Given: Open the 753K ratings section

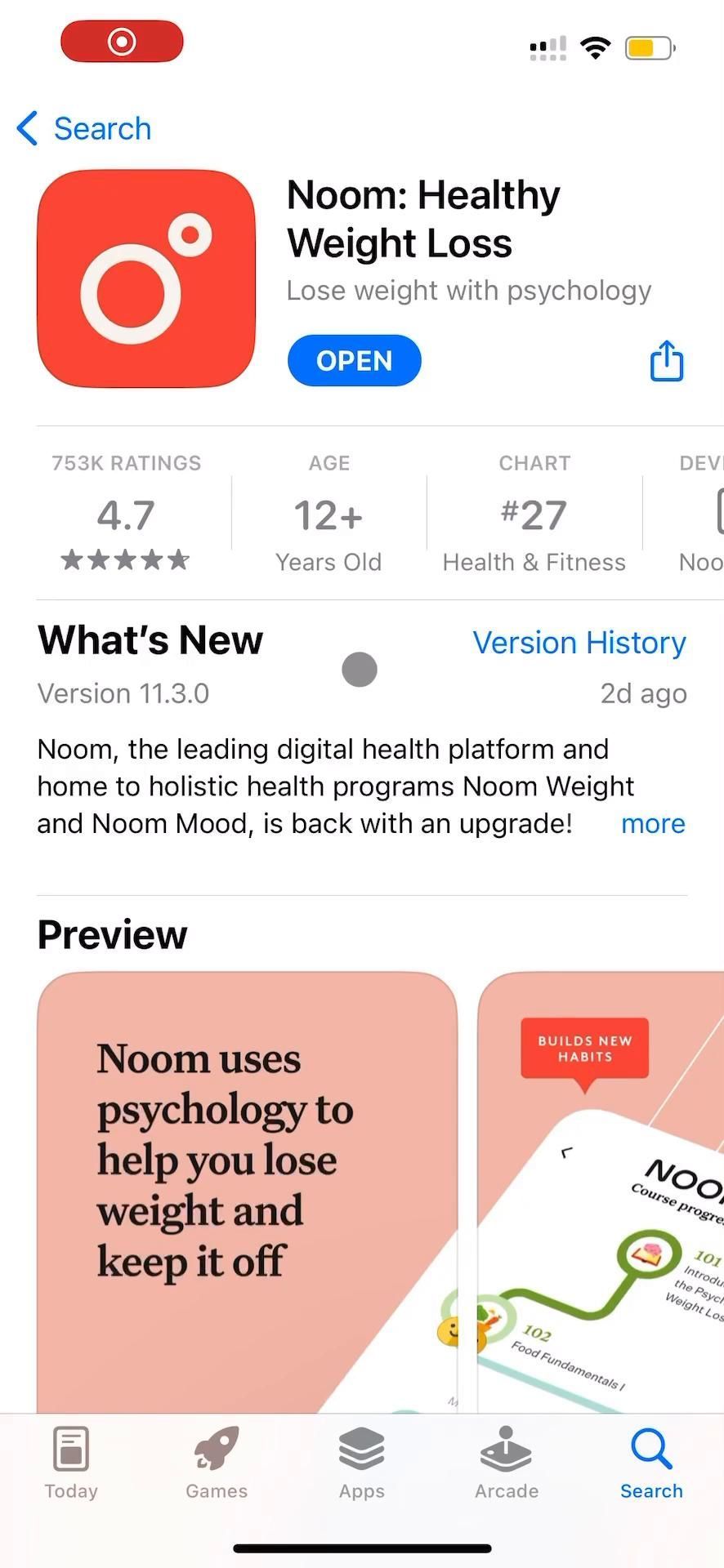Looking at the screenshot, I should 126,514.
